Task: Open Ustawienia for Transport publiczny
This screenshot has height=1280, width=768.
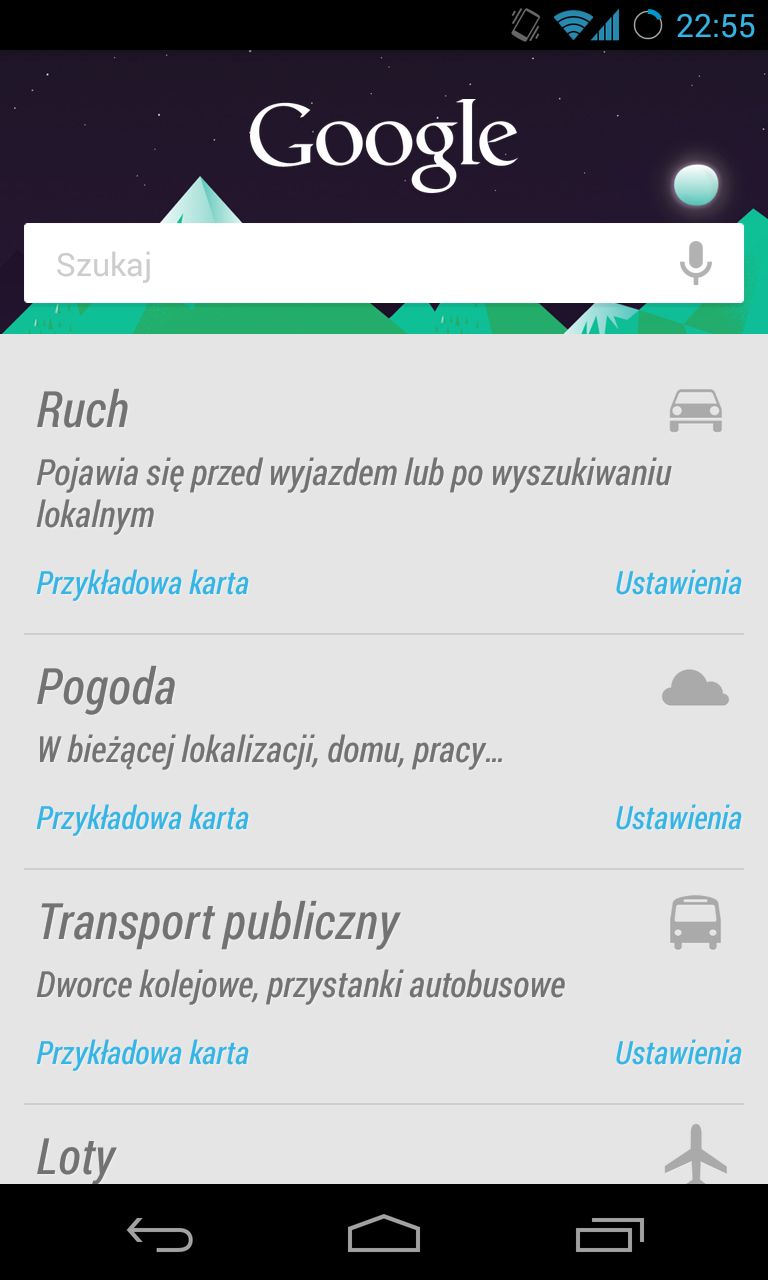Action: click(678, 1053)
